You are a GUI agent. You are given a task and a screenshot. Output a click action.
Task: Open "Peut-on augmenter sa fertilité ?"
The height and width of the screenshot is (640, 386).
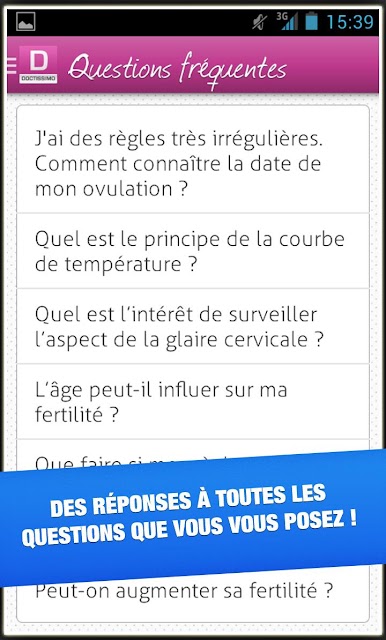(x=193, y=596)
